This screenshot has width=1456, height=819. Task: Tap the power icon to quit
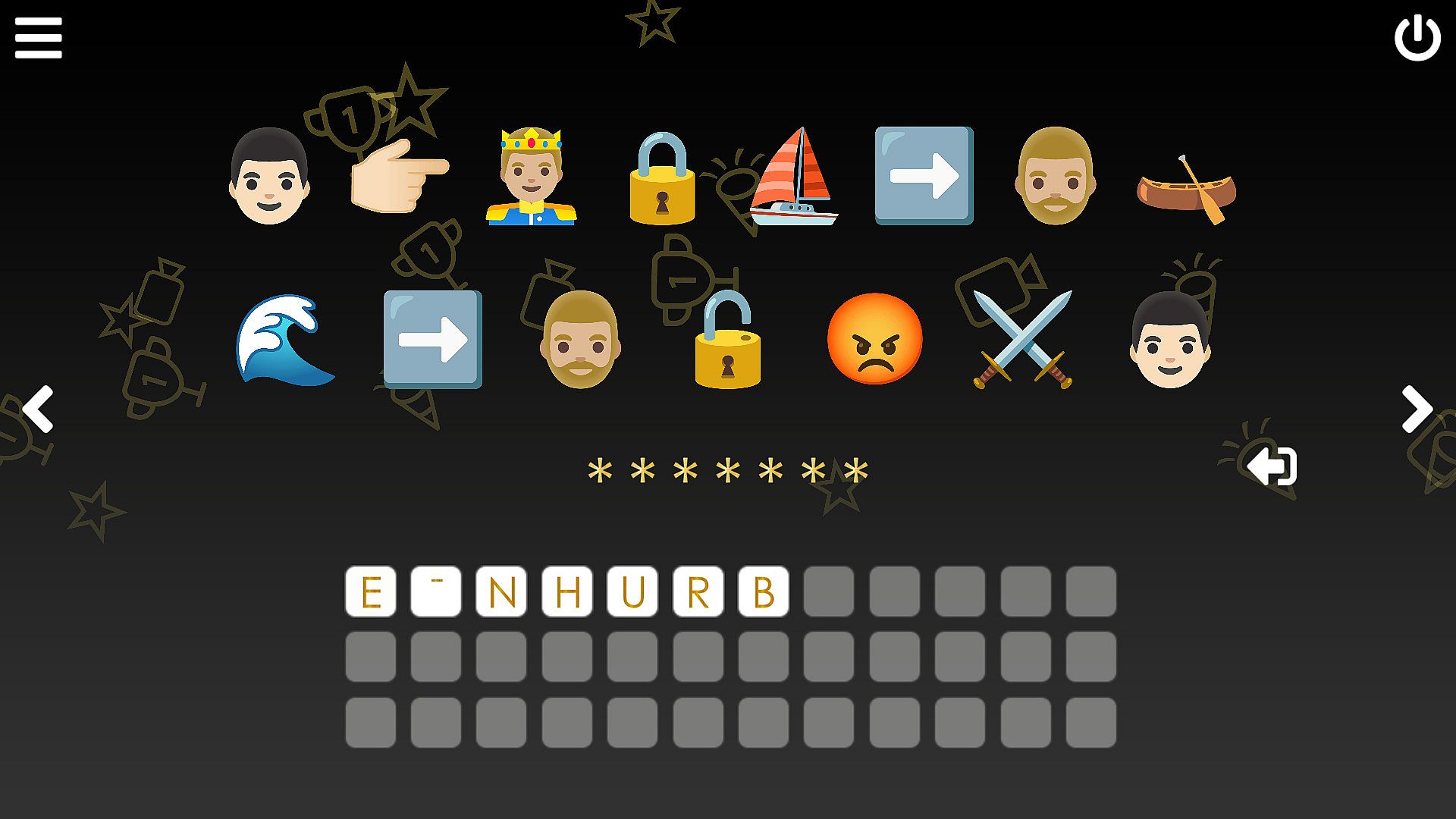click(x=1417, y=38)
